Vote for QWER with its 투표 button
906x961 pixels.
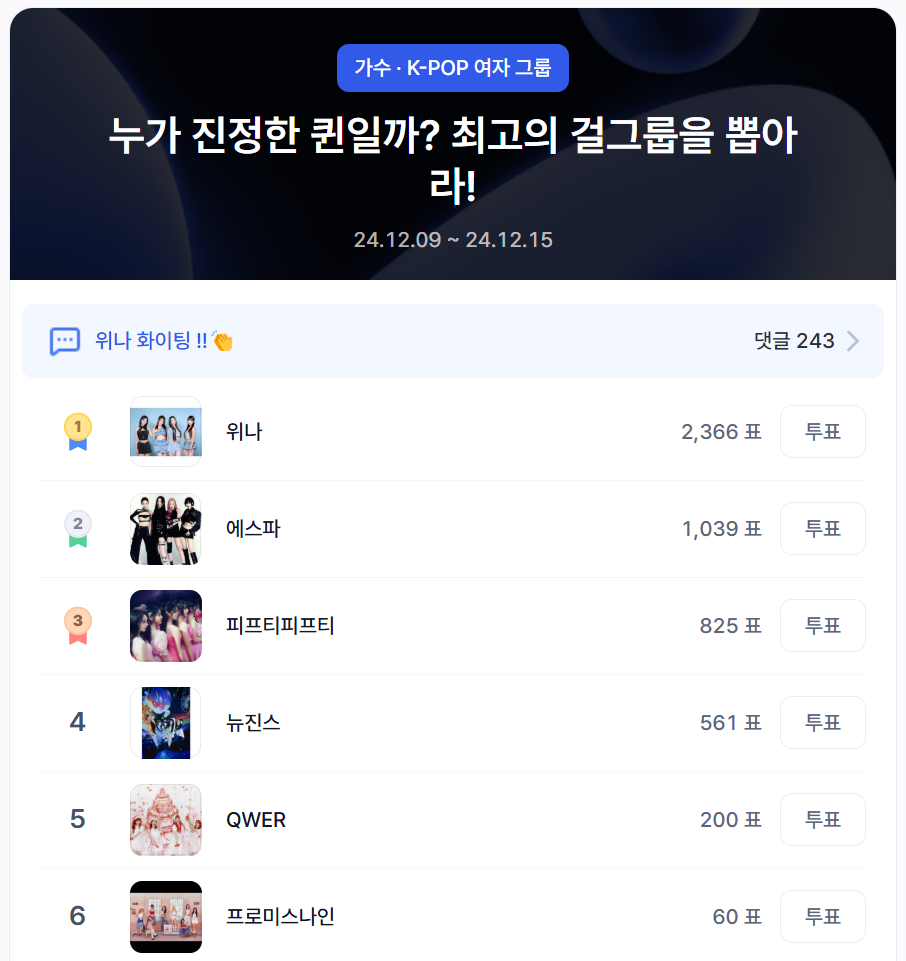click(822, 820)
